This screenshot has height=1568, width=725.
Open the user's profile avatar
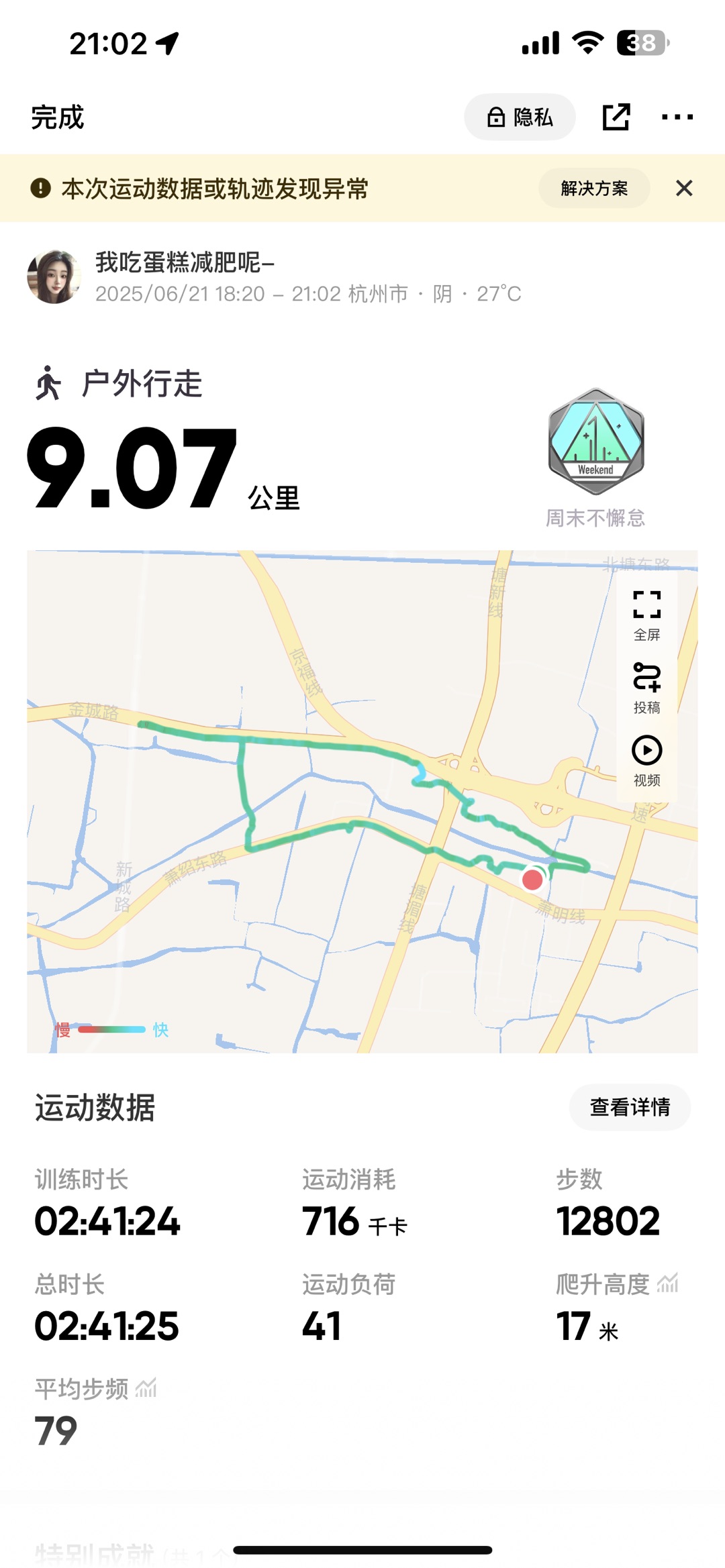[x=54, y=276]
